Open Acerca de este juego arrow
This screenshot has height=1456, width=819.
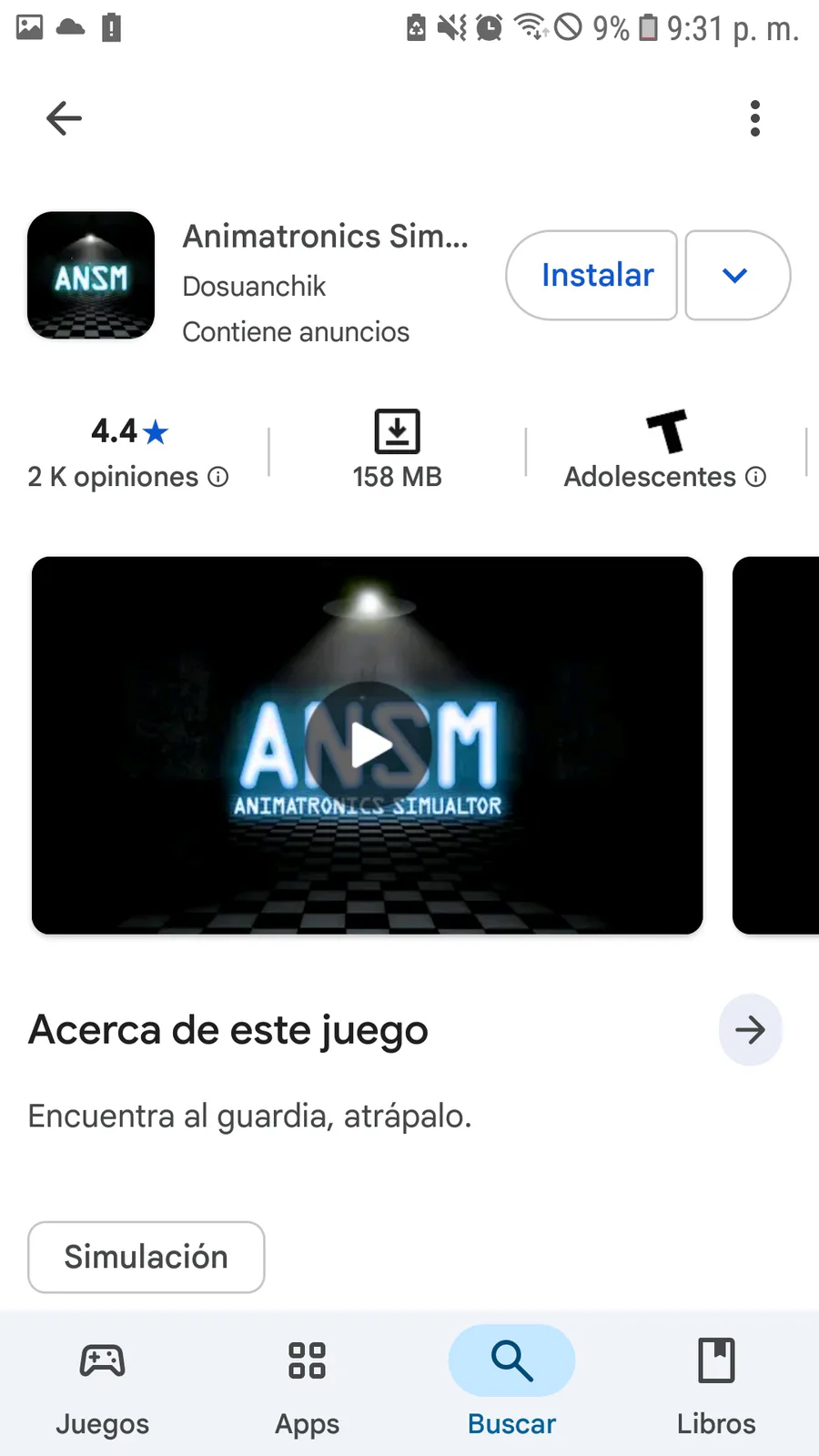click(x=750, y=1030)
